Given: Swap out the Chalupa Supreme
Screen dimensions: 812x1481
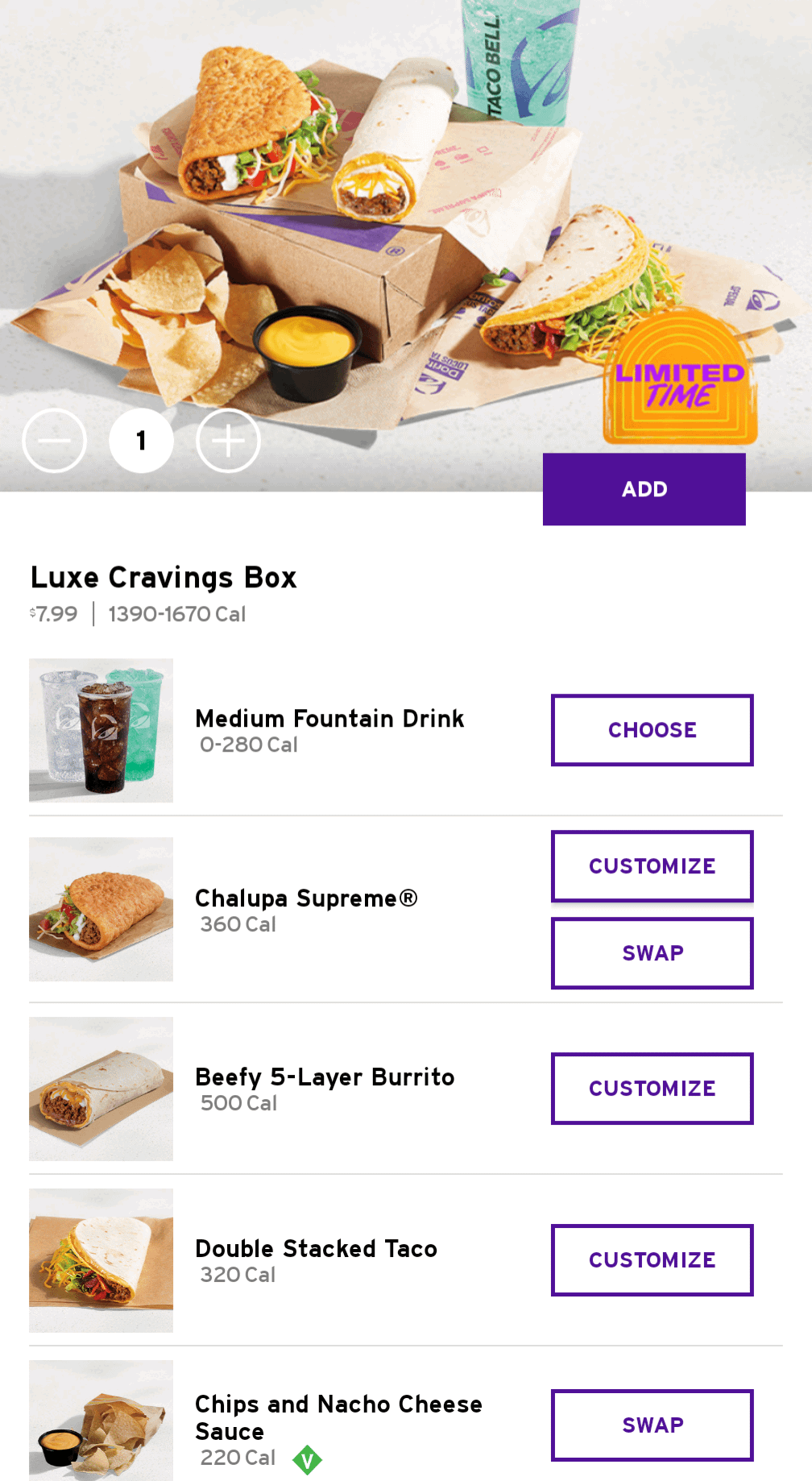Looking at the screenshot, I should point(652,953).
